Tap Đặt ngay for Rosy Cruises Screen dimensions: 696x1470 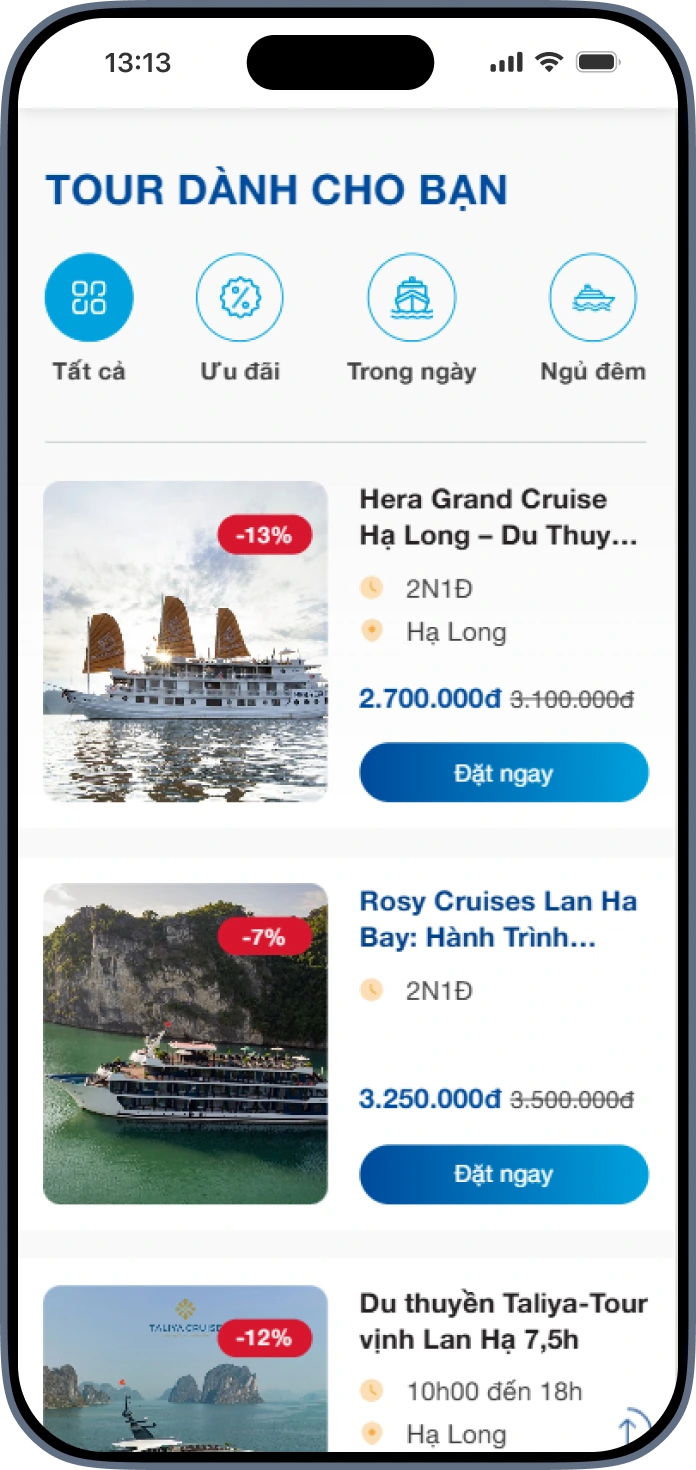[x=504, y=1174]
